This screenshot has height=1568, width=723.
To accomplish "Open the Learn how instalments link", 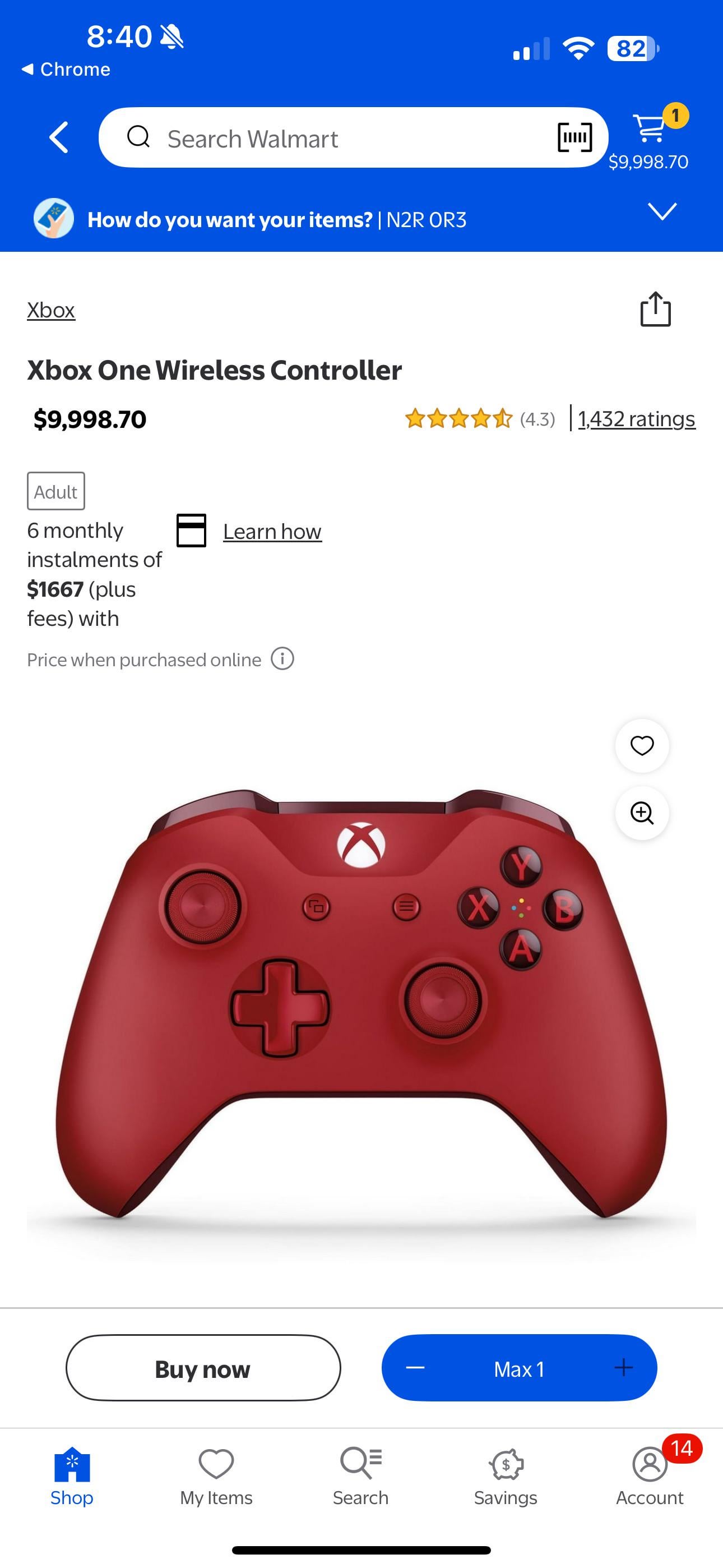I will tap(272, 532).
